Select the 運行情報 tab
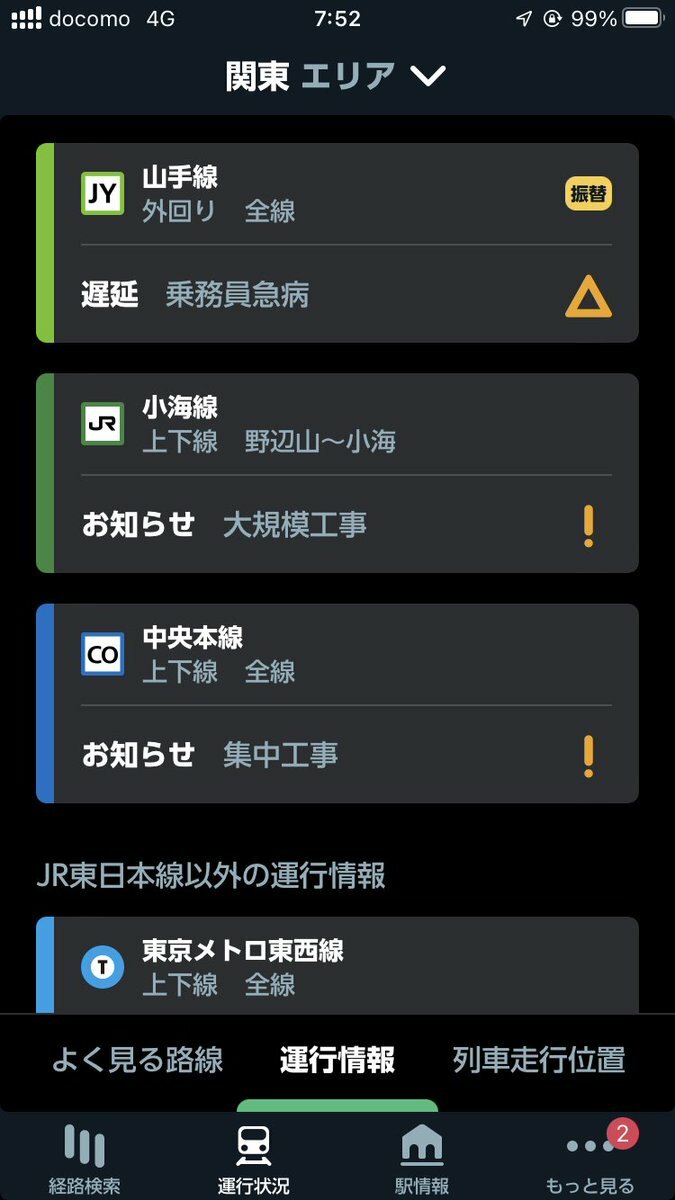Image resolution: width=675 pixels, height=1200 pixels. coord(337,1060)
